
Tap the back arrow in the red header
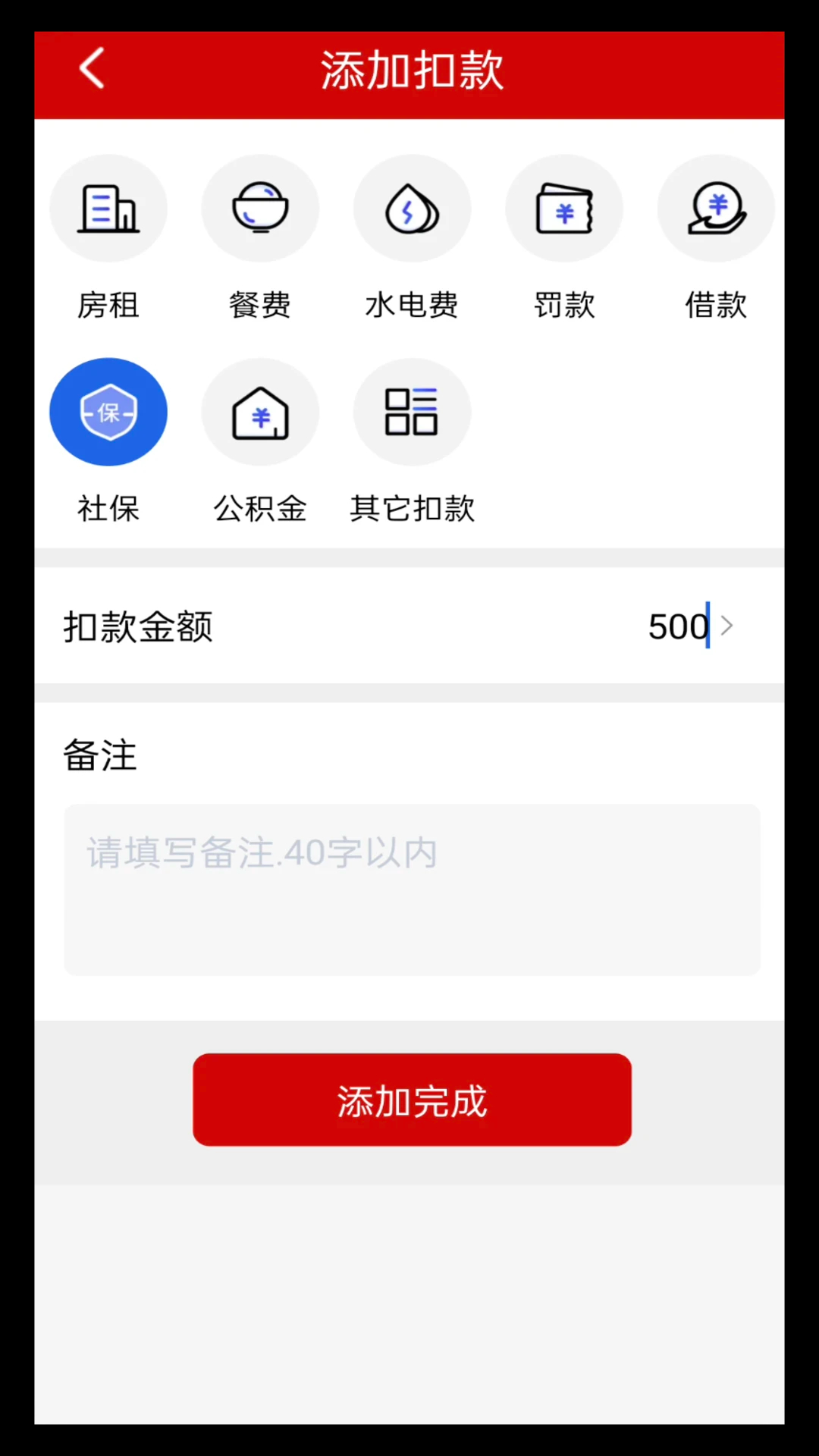click(91, 68)
